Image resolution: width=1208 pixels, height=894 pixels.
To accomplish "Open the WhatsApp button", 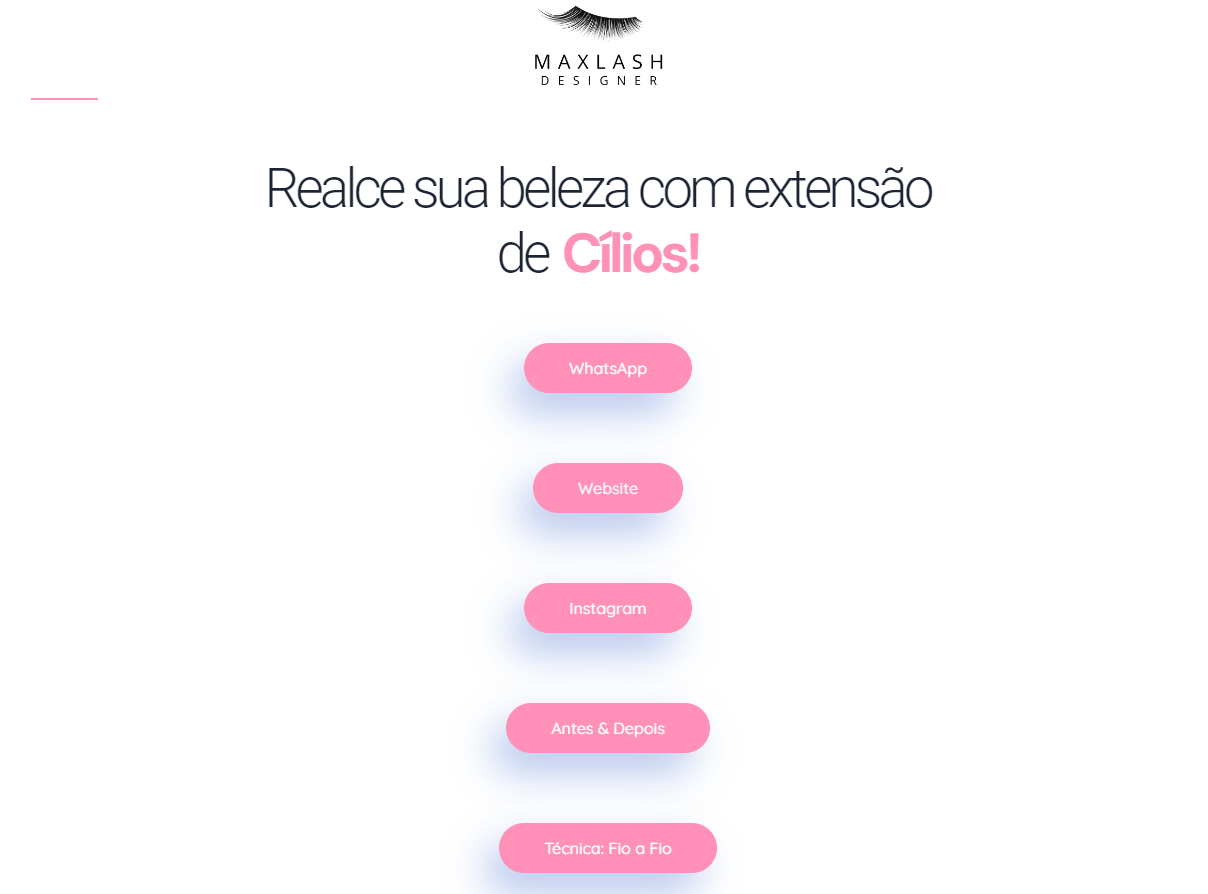I will [x=607, y=368].
